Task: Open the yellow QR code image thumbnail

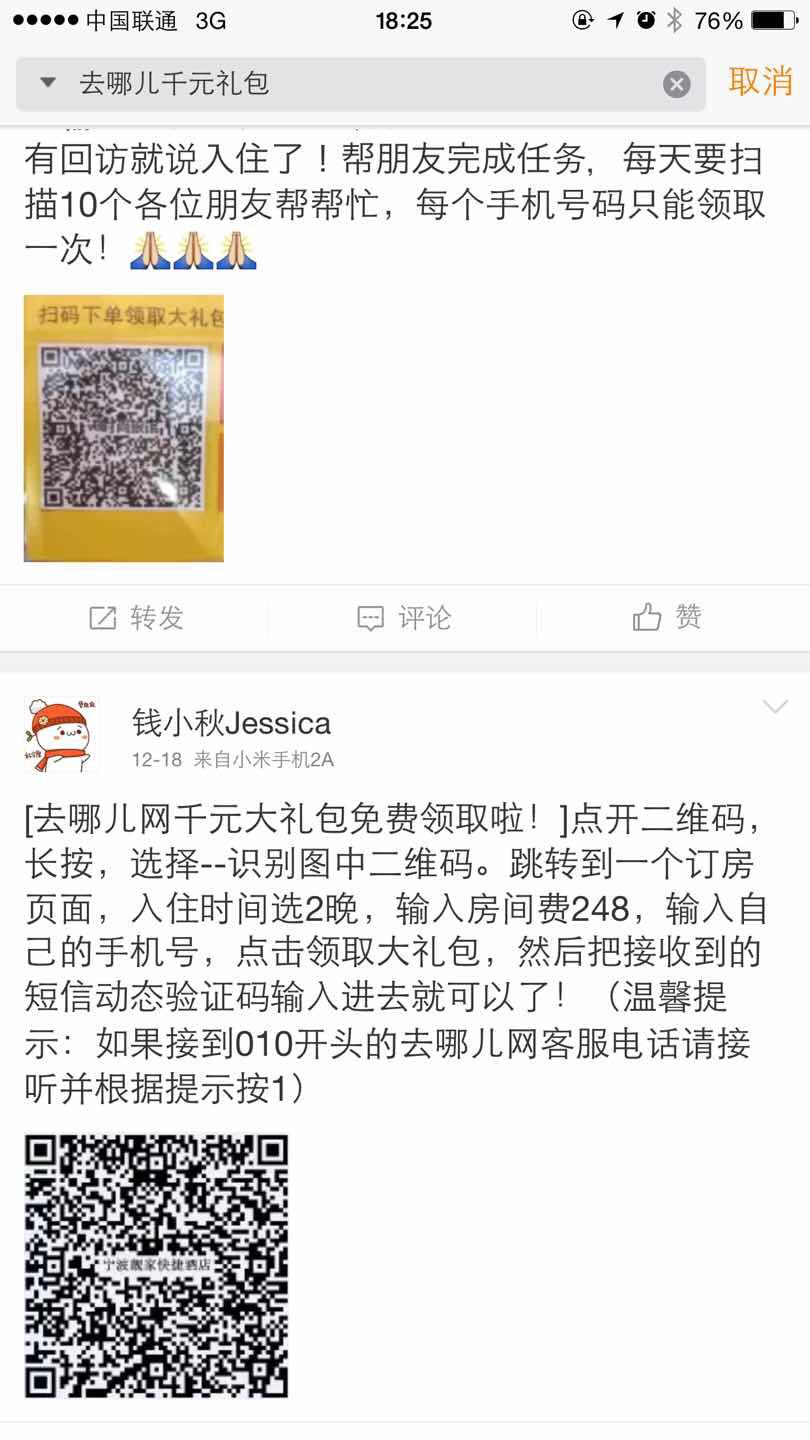Action: pyautogui.click(x=124, y=428)
